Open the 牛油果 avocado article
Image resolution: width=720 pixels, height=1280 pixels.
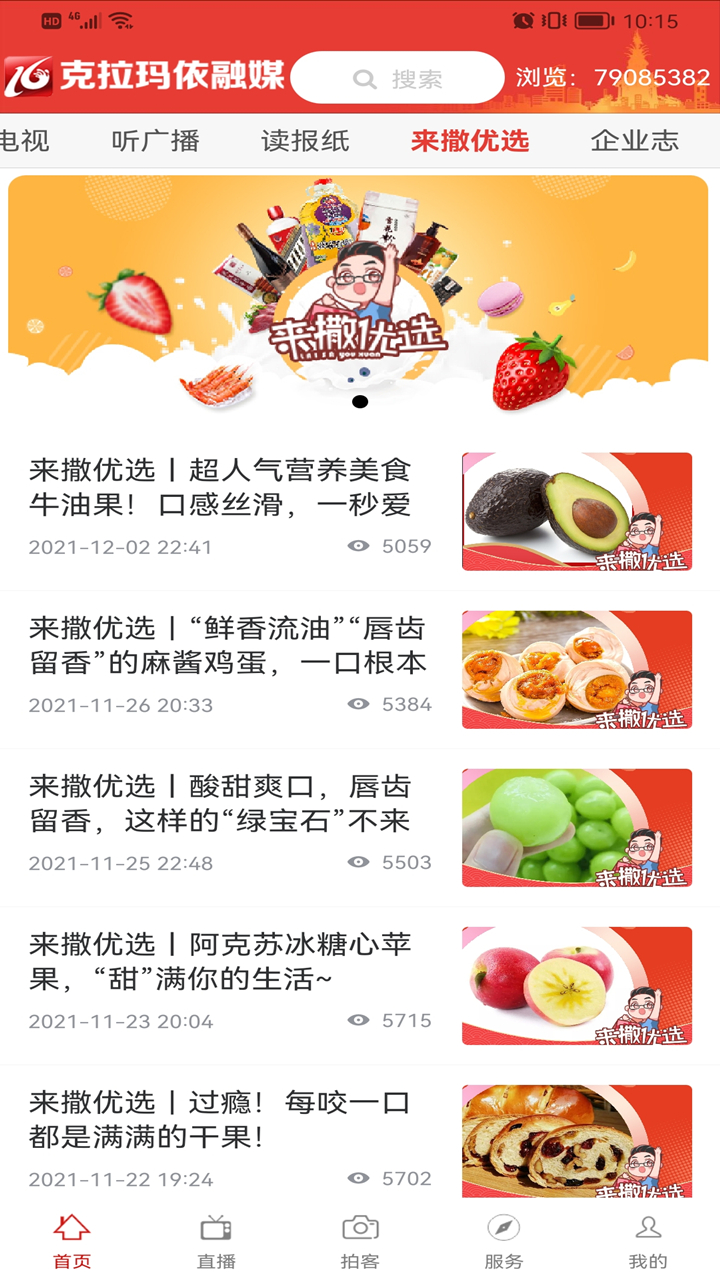[360, 511]
